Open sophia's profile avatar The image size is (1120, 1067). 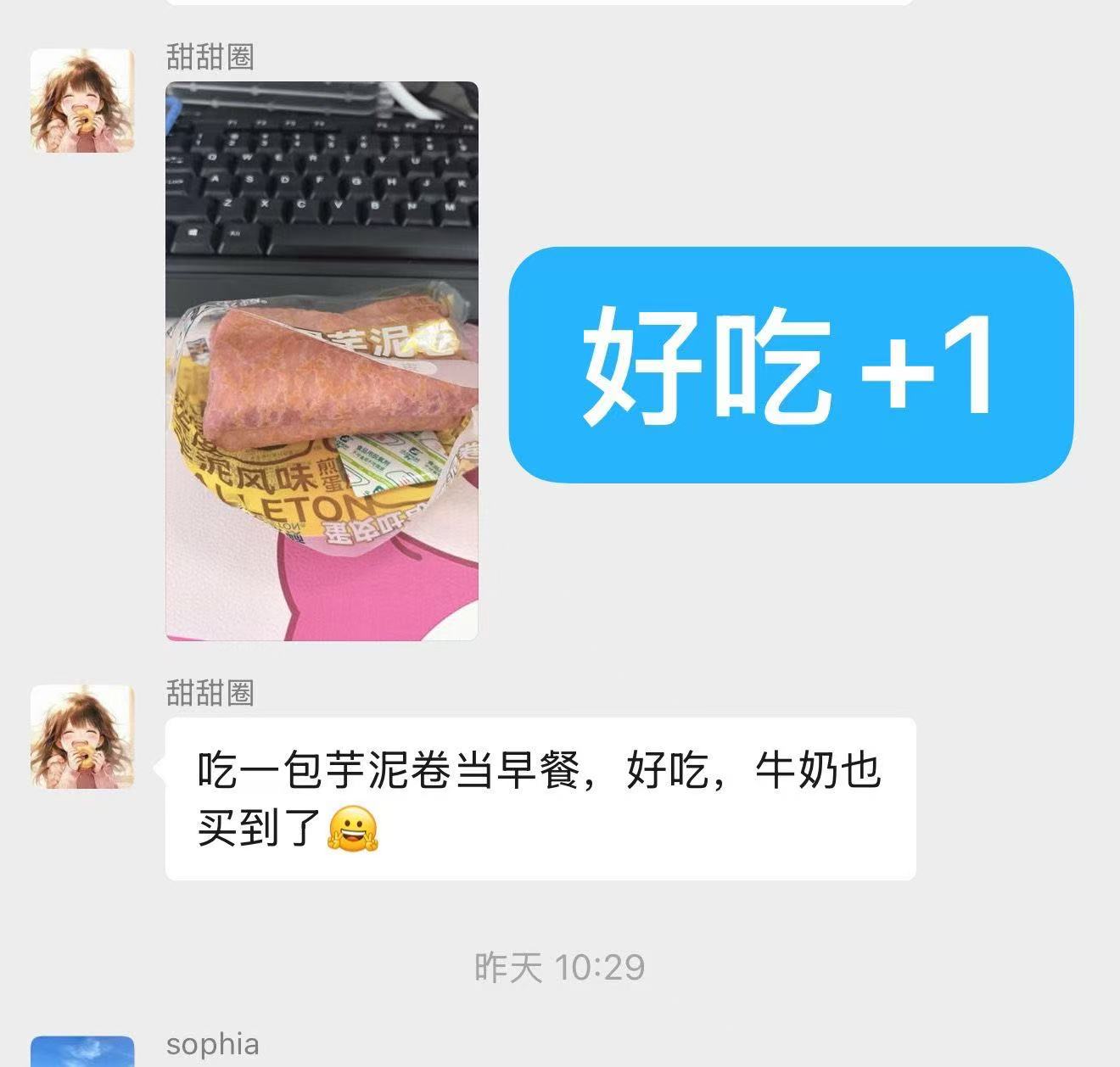click(82, 1052)
